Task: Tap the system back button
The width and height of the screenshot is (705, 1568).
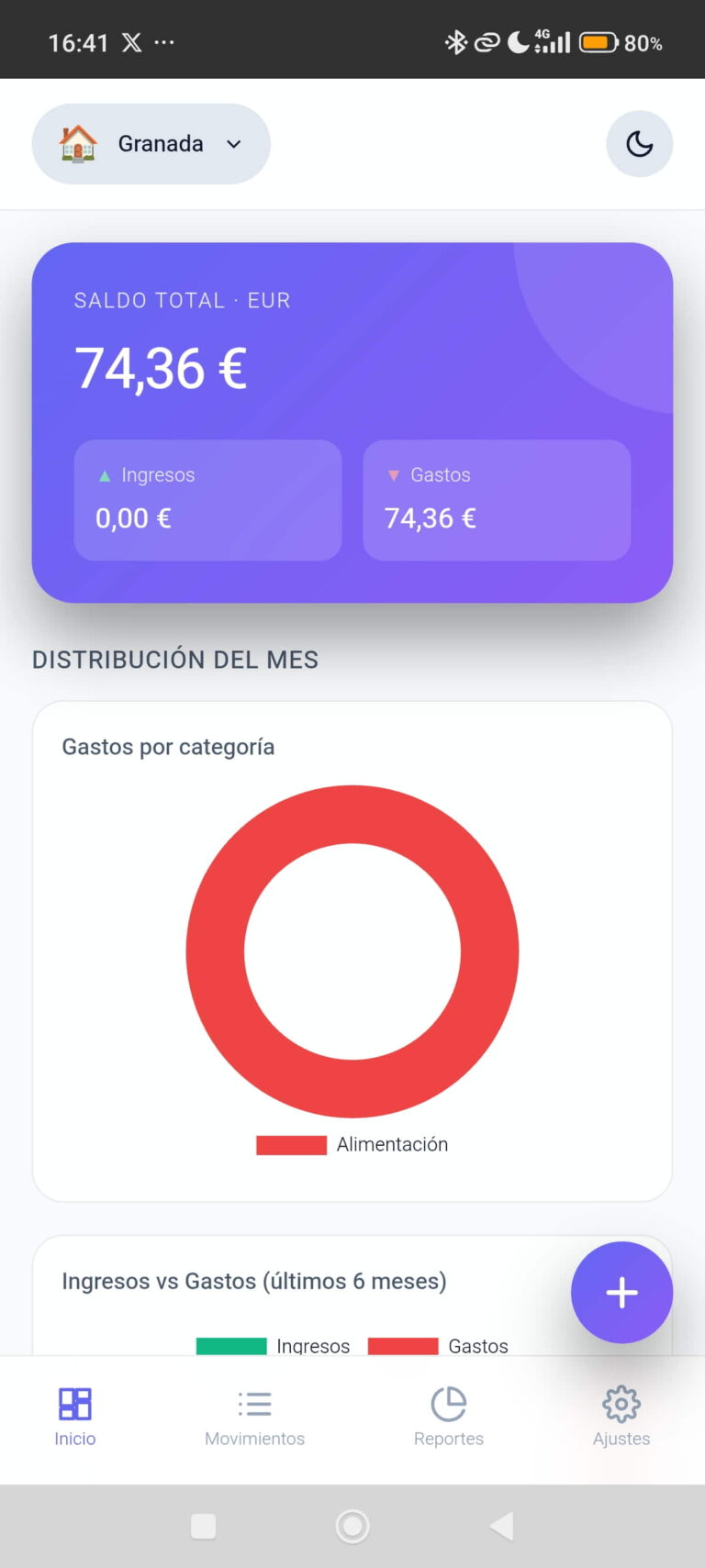Action: (501, 1527)
